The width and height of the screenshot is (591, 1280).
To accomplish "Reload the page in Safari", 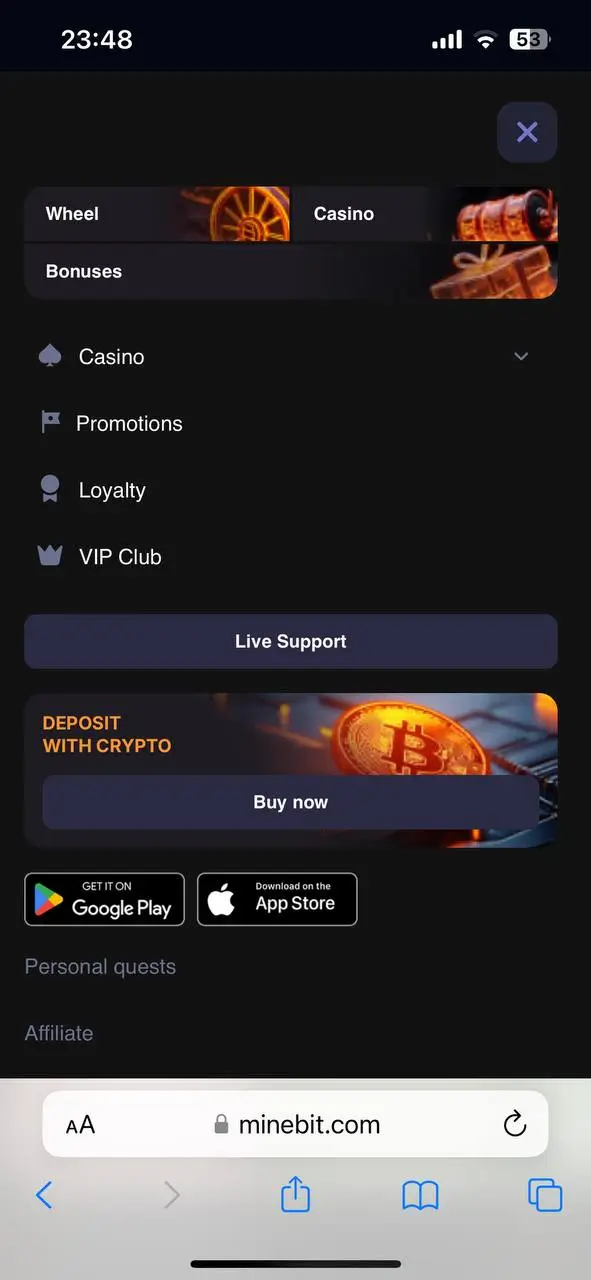I will [x=514, y=1124].
